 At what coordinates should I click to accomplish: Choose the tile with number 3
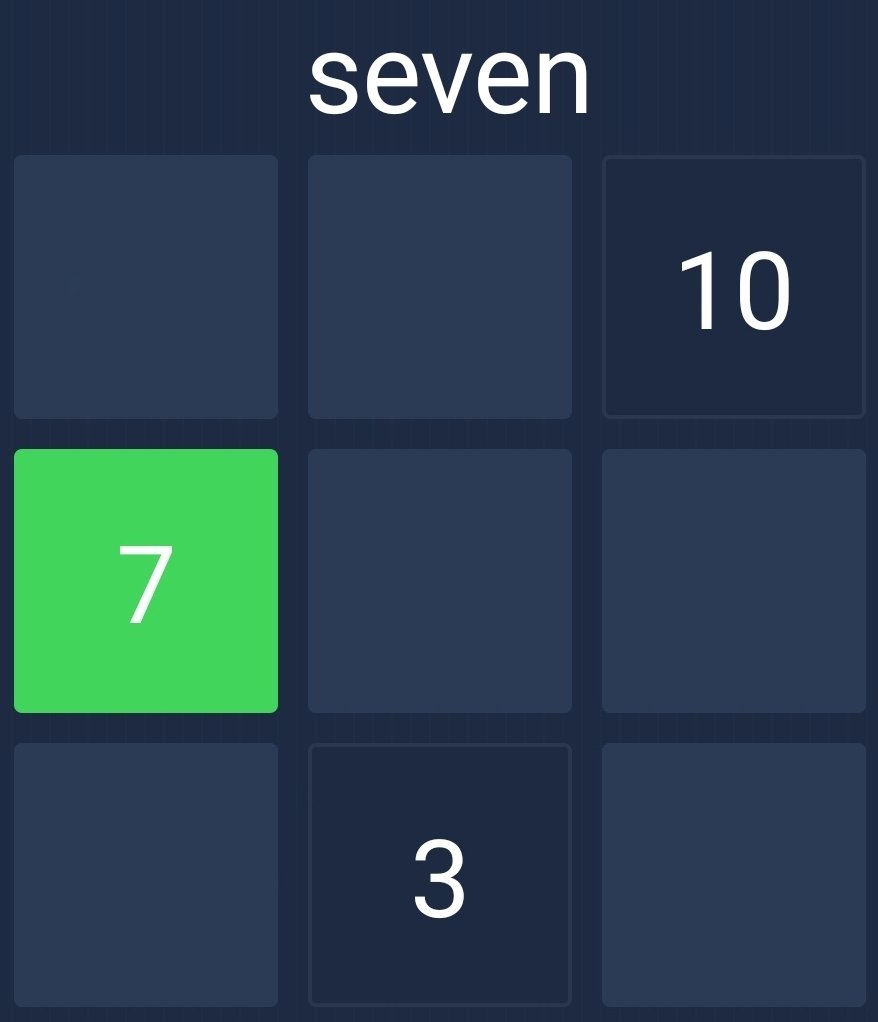(x=440, y=875)
